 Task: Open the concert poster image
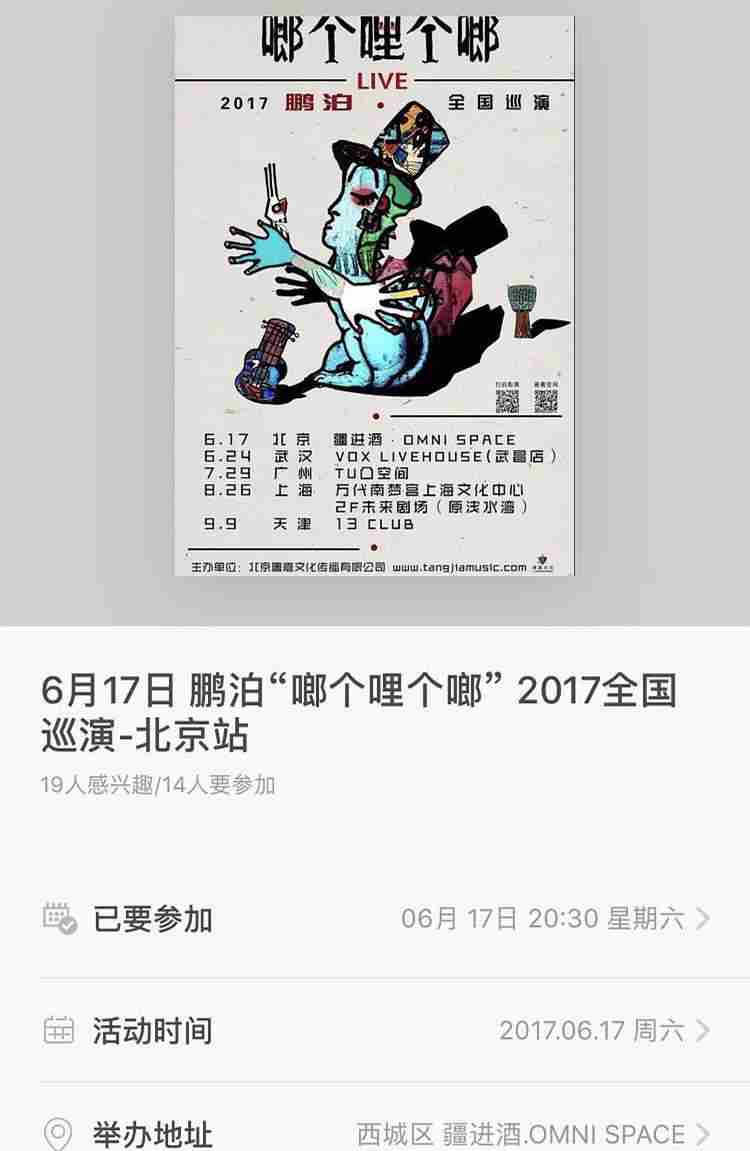[x=375, y=296]
